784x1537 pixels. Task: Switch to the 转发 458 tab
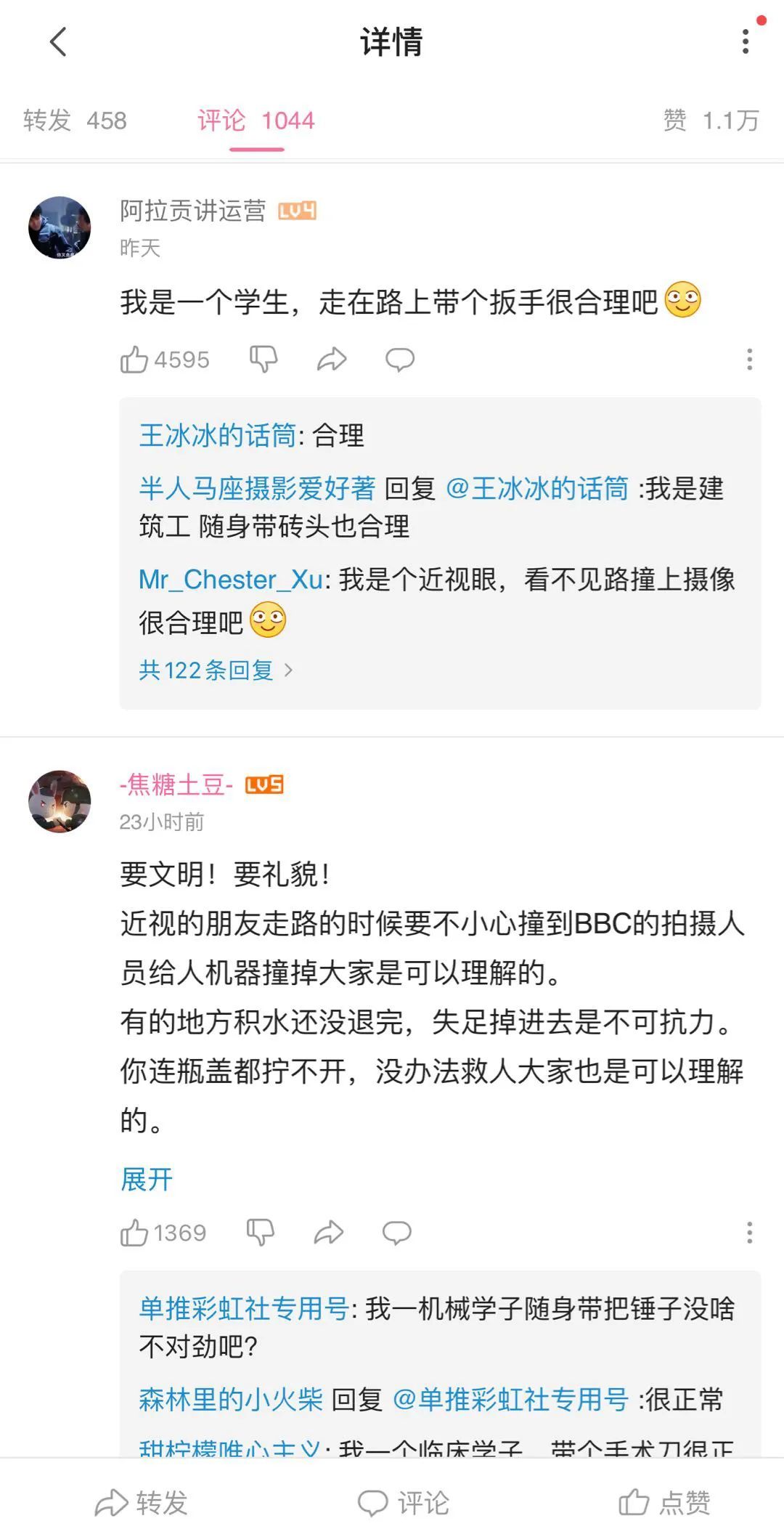point(75,121)
